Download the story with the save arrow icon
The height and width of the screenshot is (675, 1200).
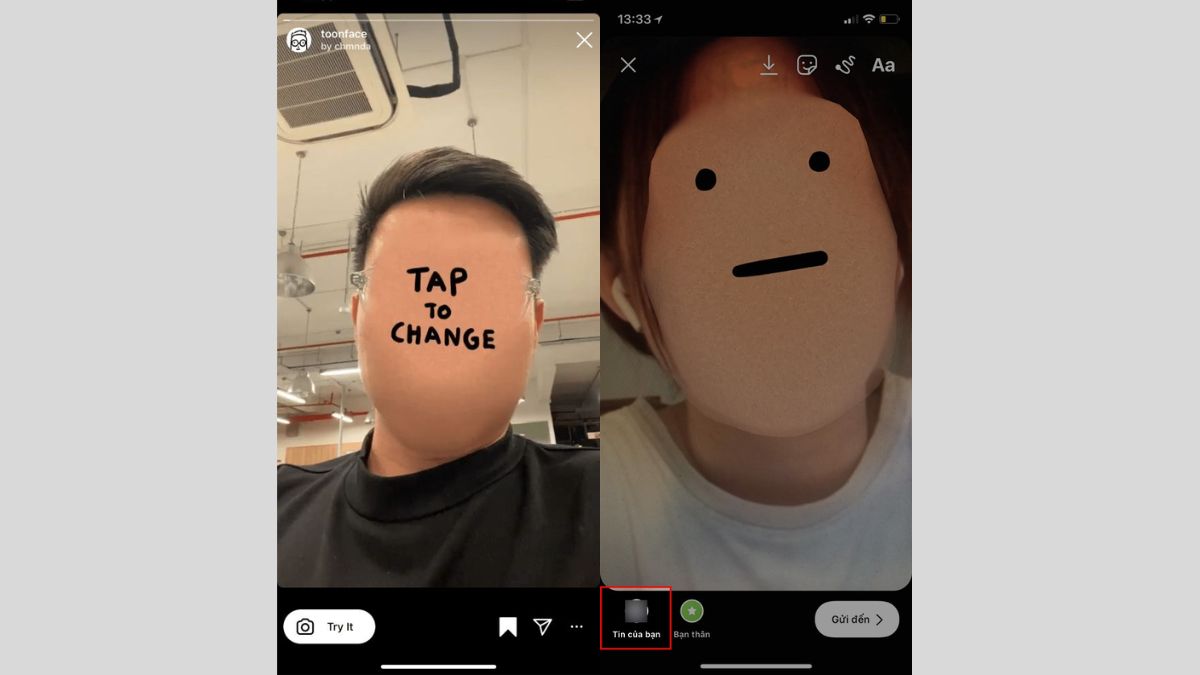point(768,65)
